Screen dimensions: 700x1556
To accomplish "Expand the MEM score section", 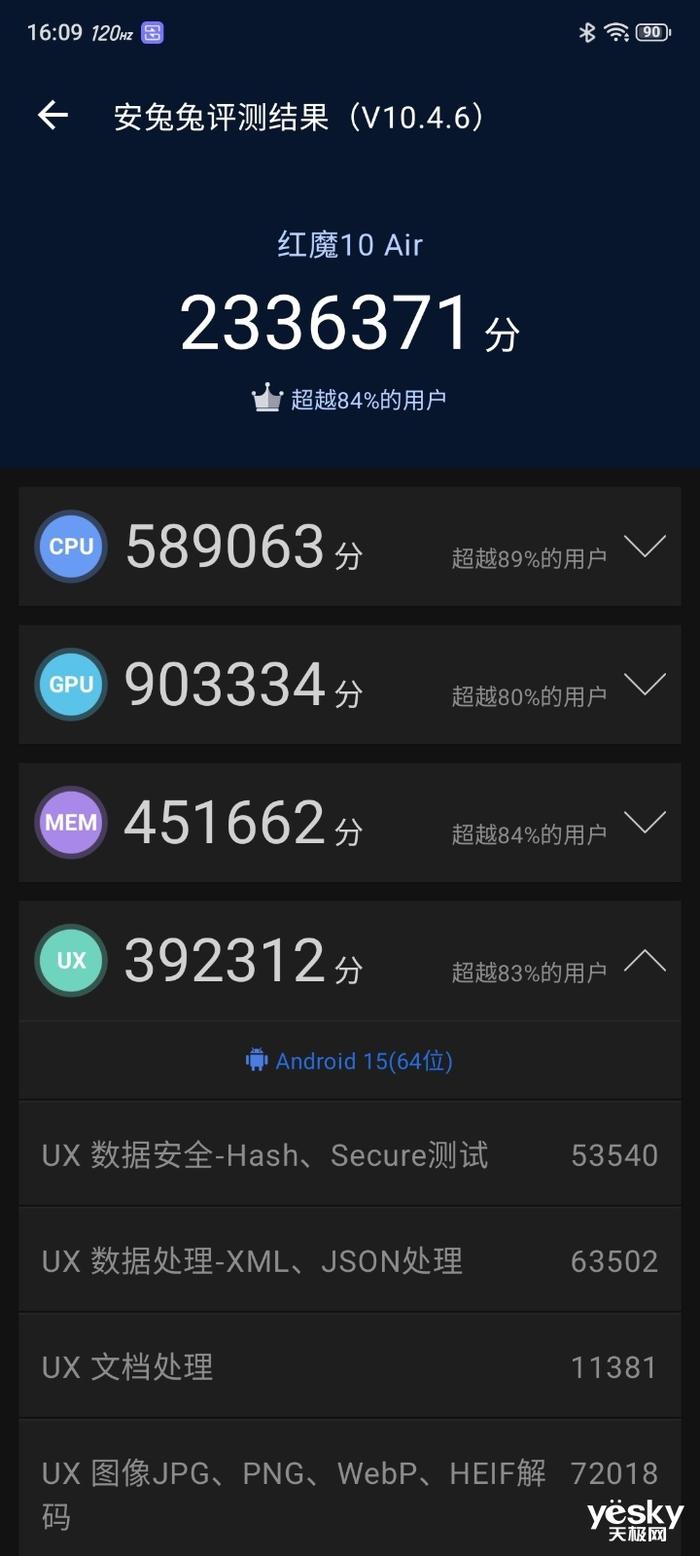I will point(645,822).
